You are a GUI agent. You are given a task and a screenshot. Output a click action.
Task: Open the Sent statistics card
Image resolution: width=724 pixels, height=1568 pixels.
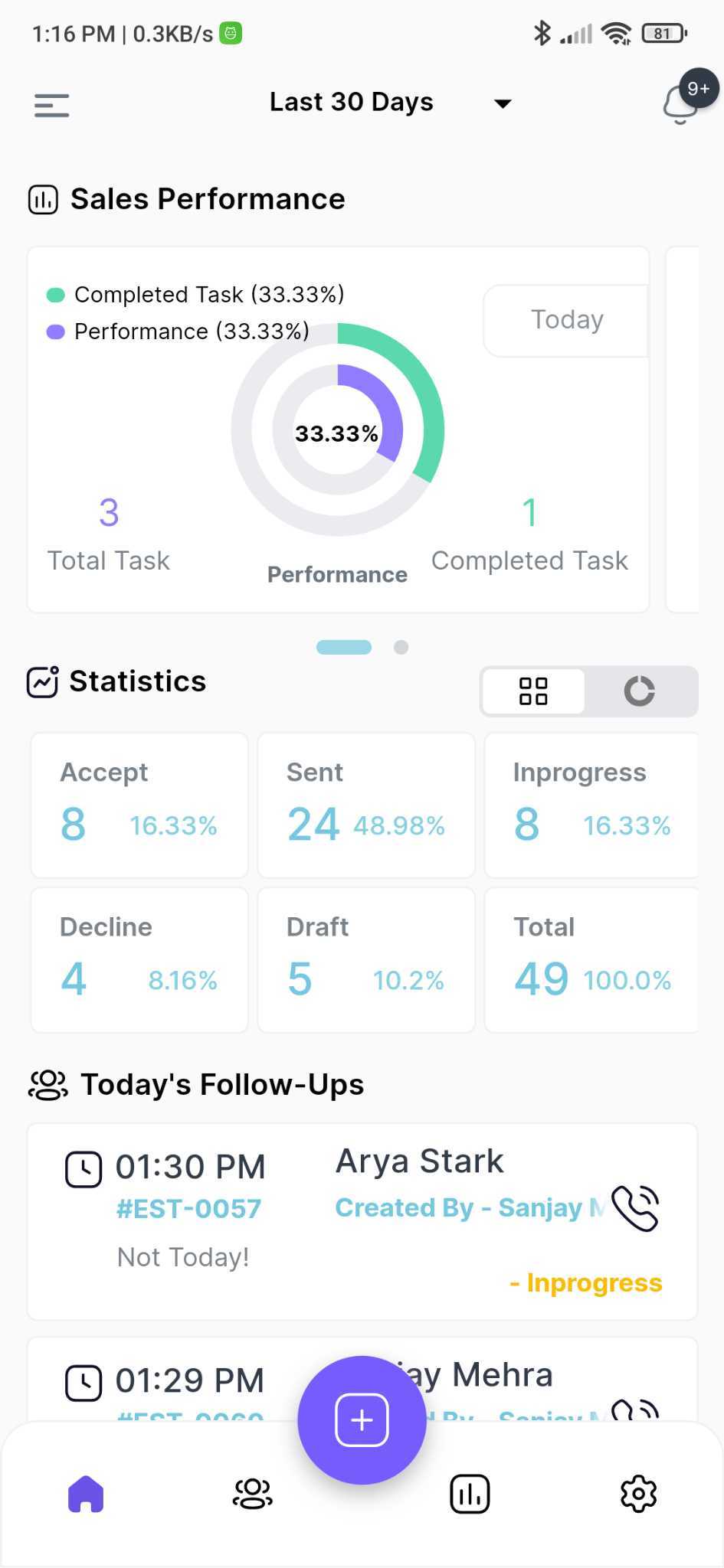(366, 805)
